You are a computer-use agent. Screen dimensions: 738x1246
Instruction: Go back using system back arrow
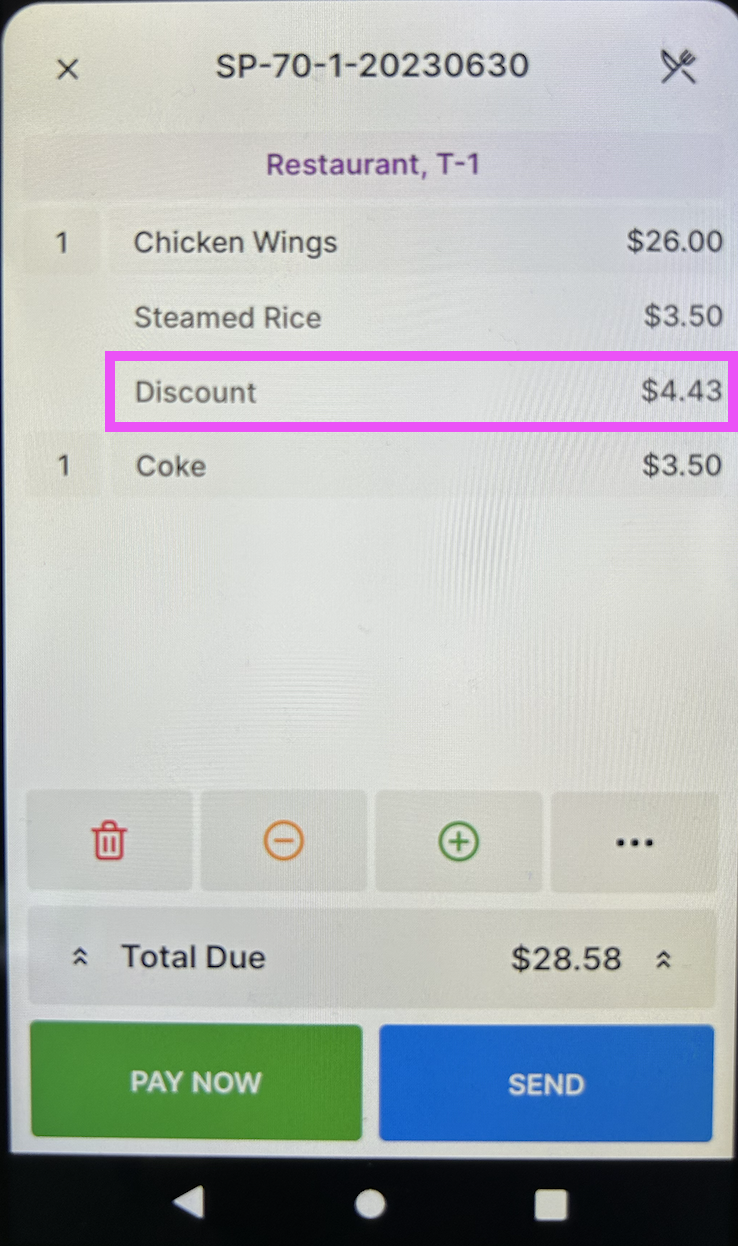188,1203
